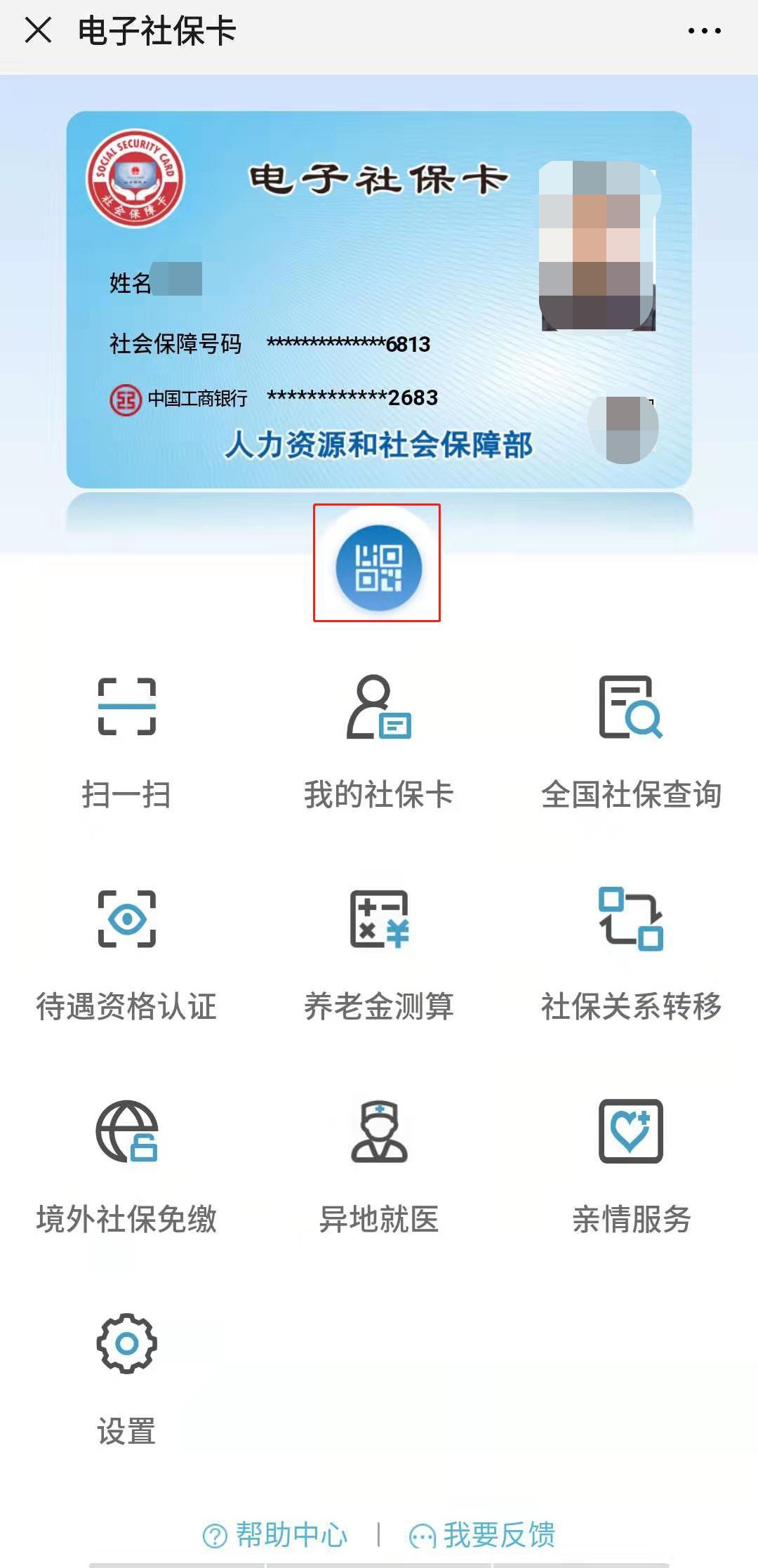Choose 亲情服务
758x1568 pixels.
[630, 1166]
